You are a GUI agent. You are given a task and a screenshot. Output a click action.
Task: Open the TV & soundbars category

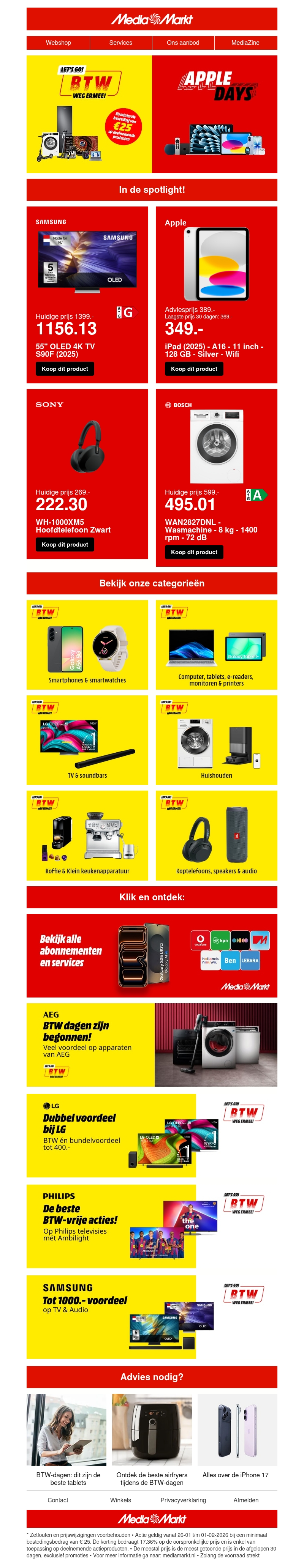pos(87,740)
